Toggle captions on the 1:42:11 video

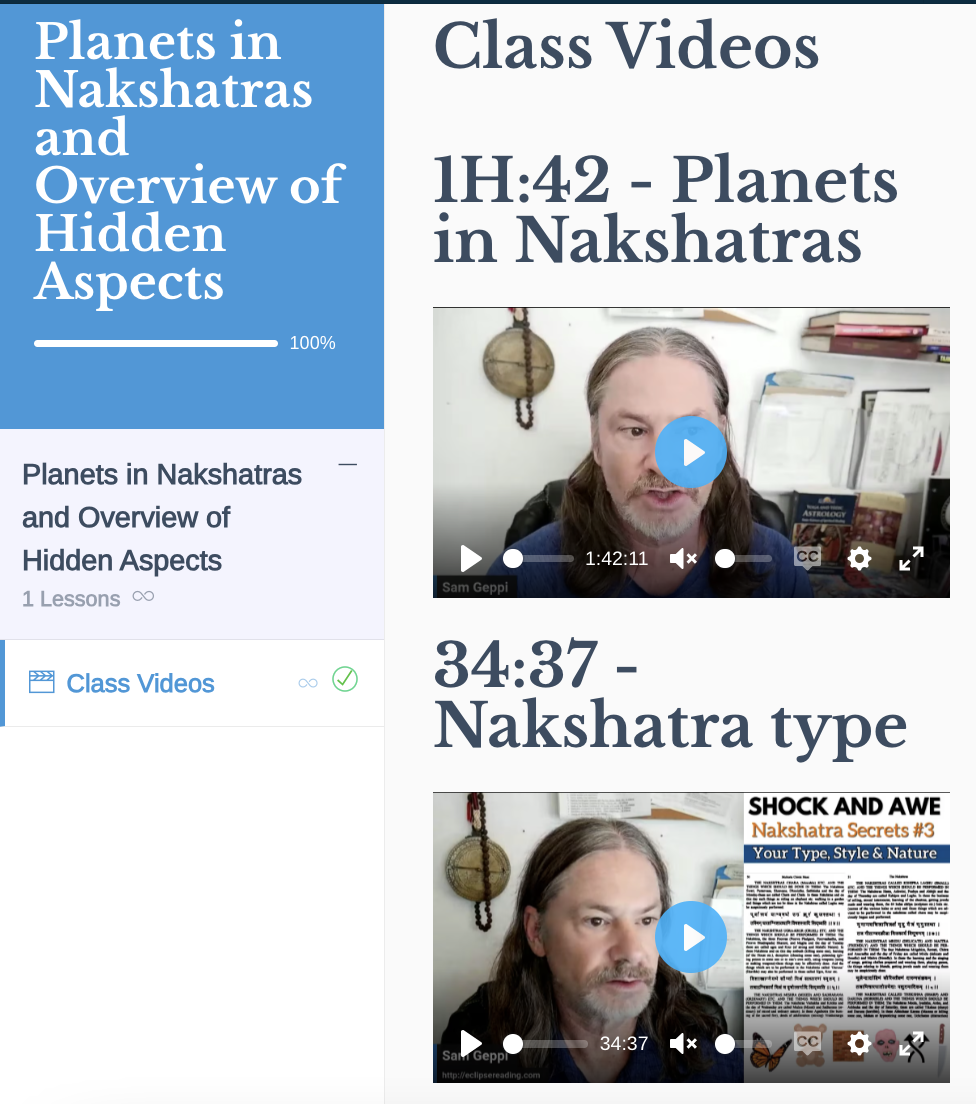(x=807, y=558)
